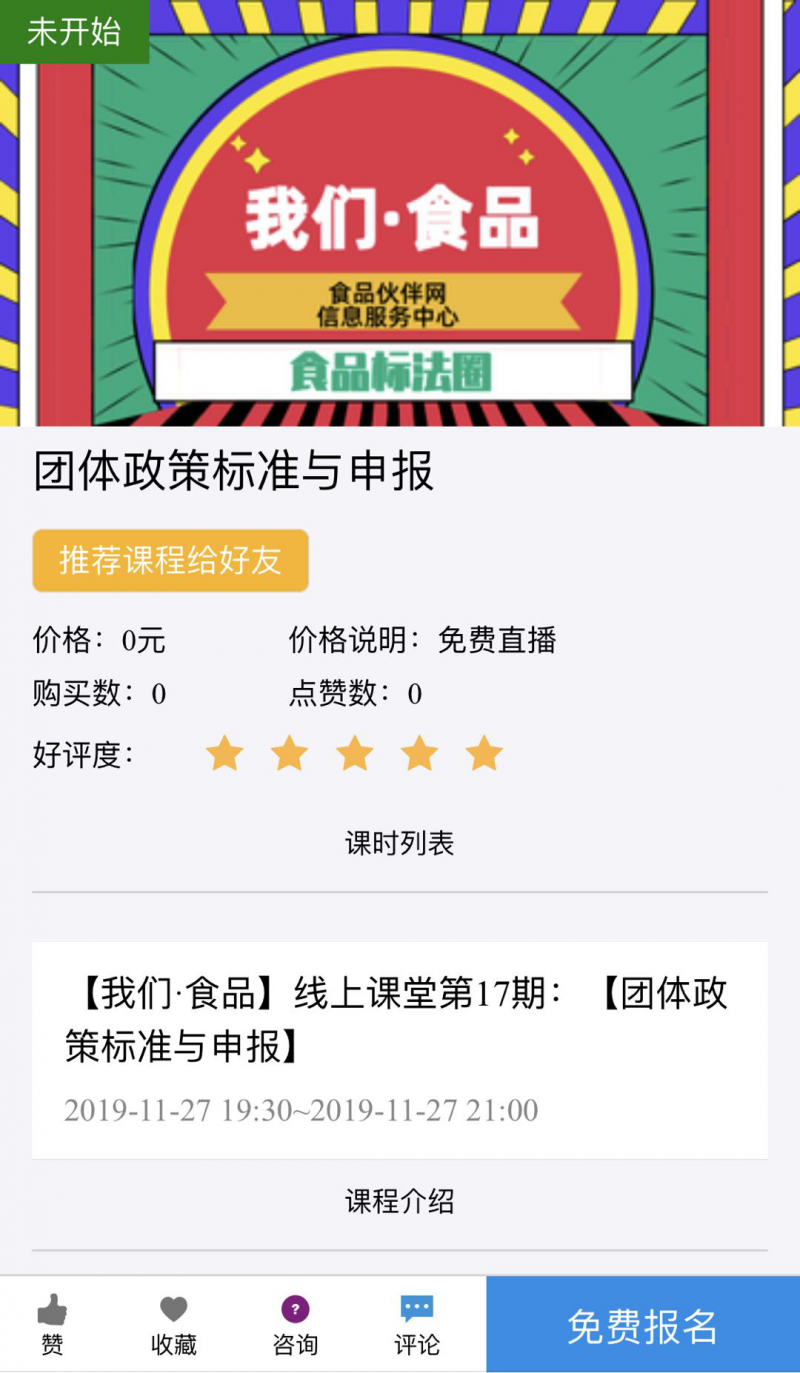Select the first star in 好评度 rating
This screenshot has height=1373, width=800.
(224, 753)
